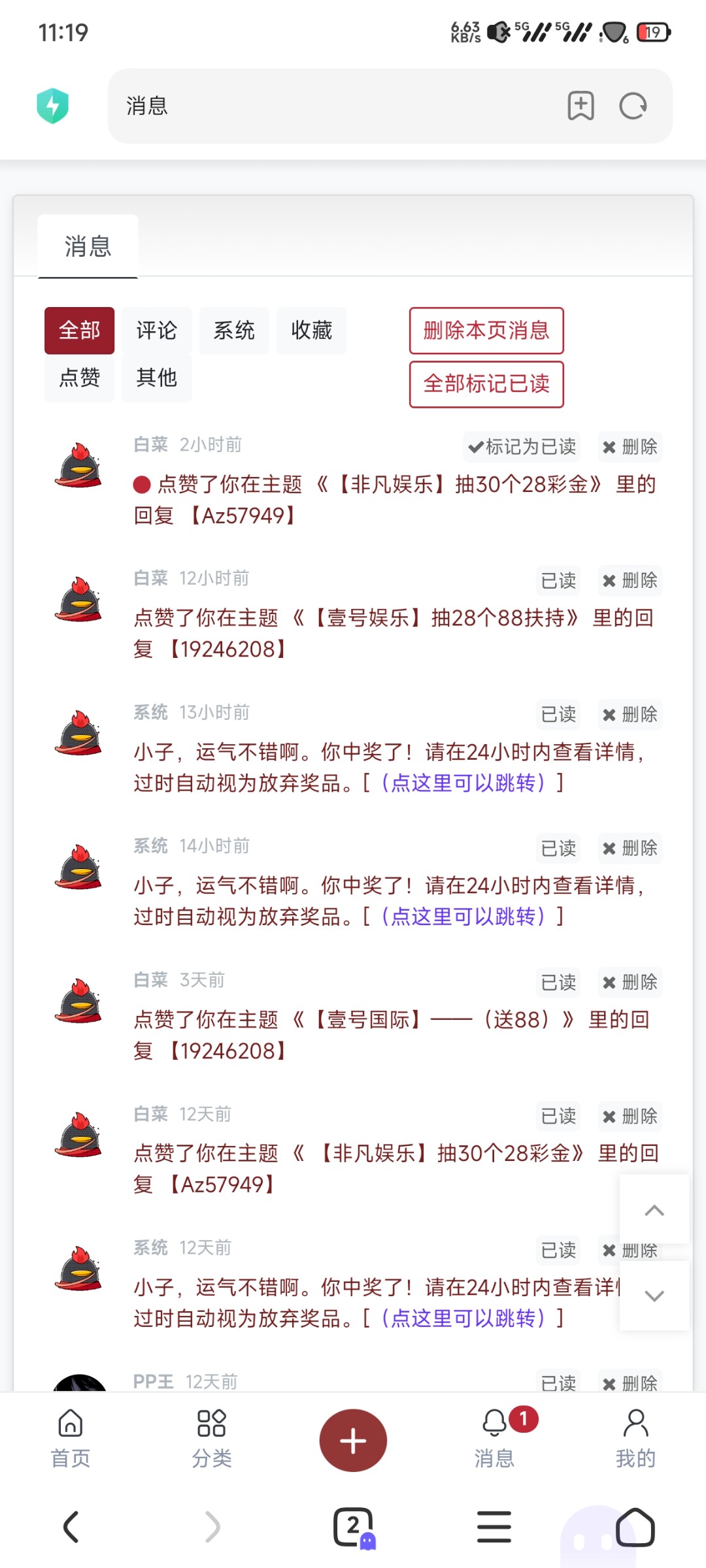The image size is (706, 1568).
Task: Jump to top with the up arrow
Action: [x=654, y=1210]
